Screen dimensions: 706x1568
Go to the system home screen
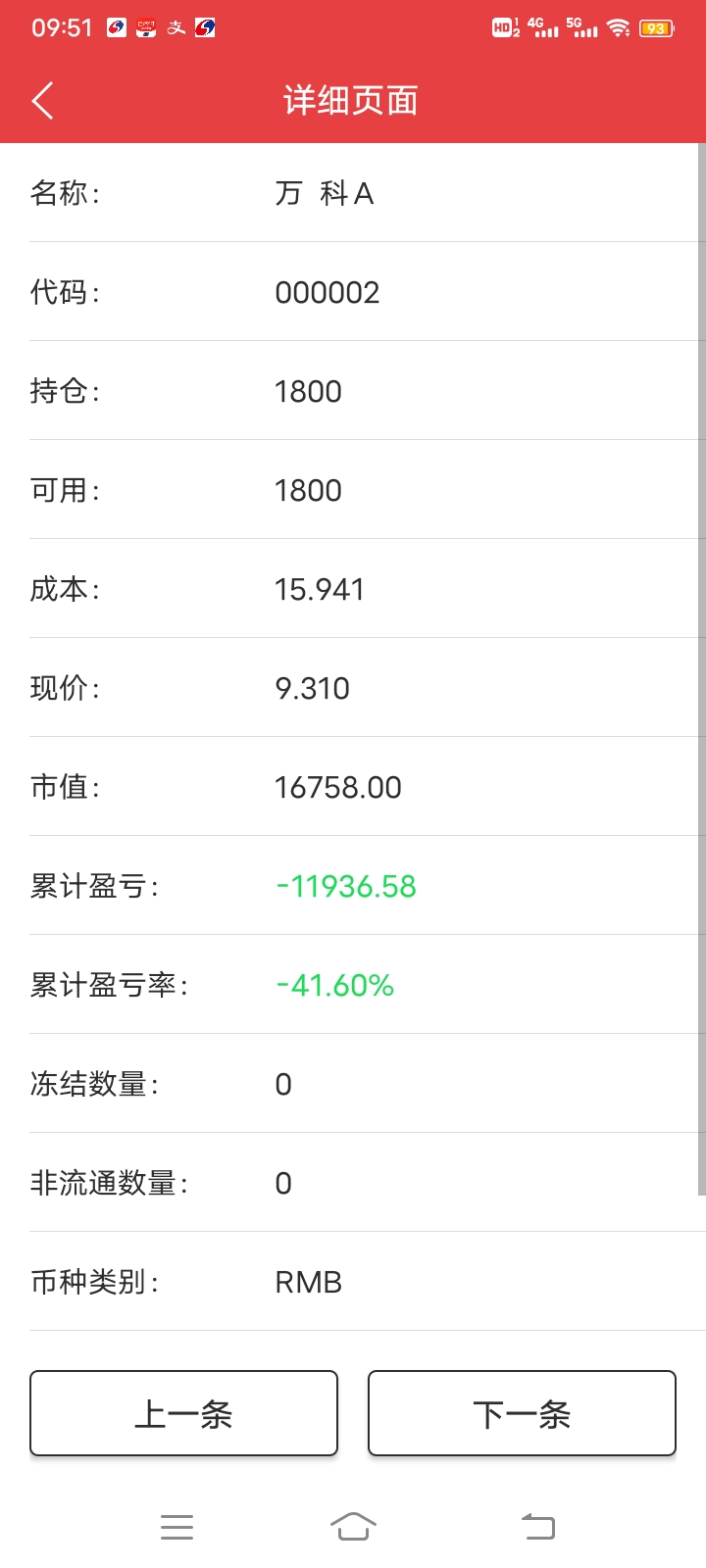[353, 1527]
